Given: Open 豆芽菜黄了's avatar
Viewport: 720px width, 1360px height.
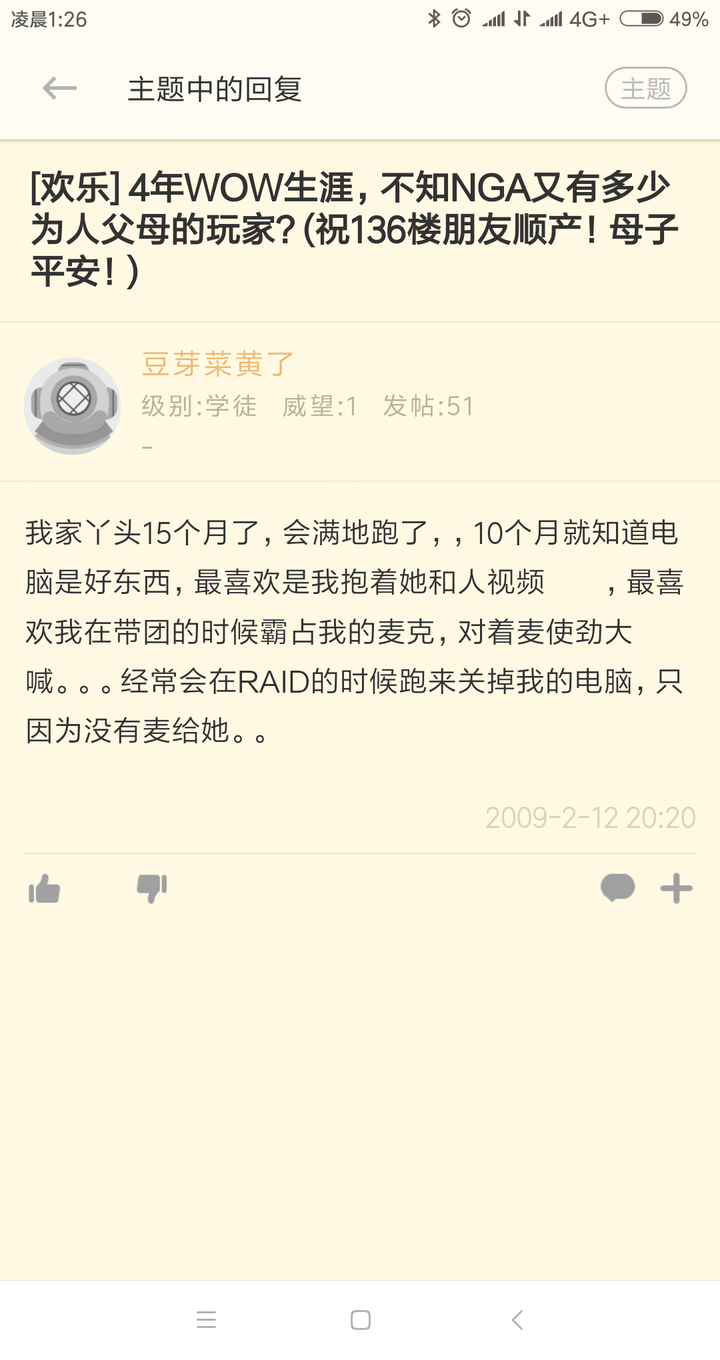Looking at the screenshot, I should point(72,405).
